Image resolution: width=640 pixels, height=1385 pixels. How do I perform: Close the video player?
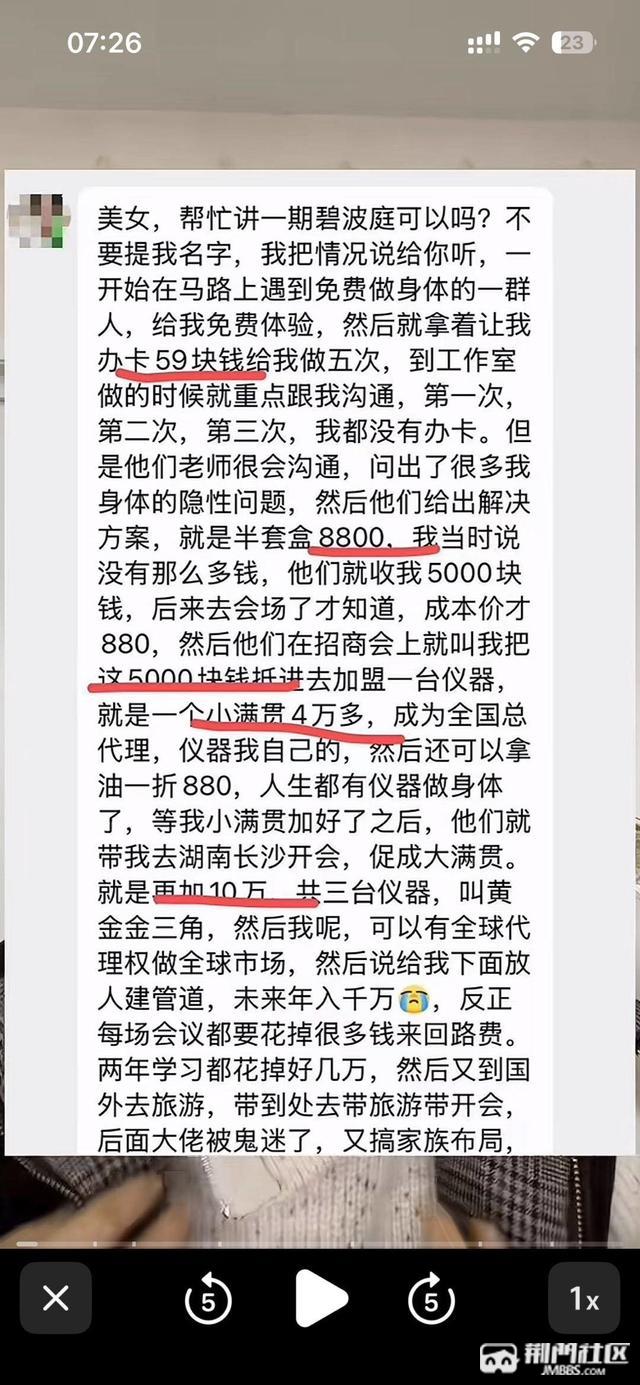point(56,1298)
